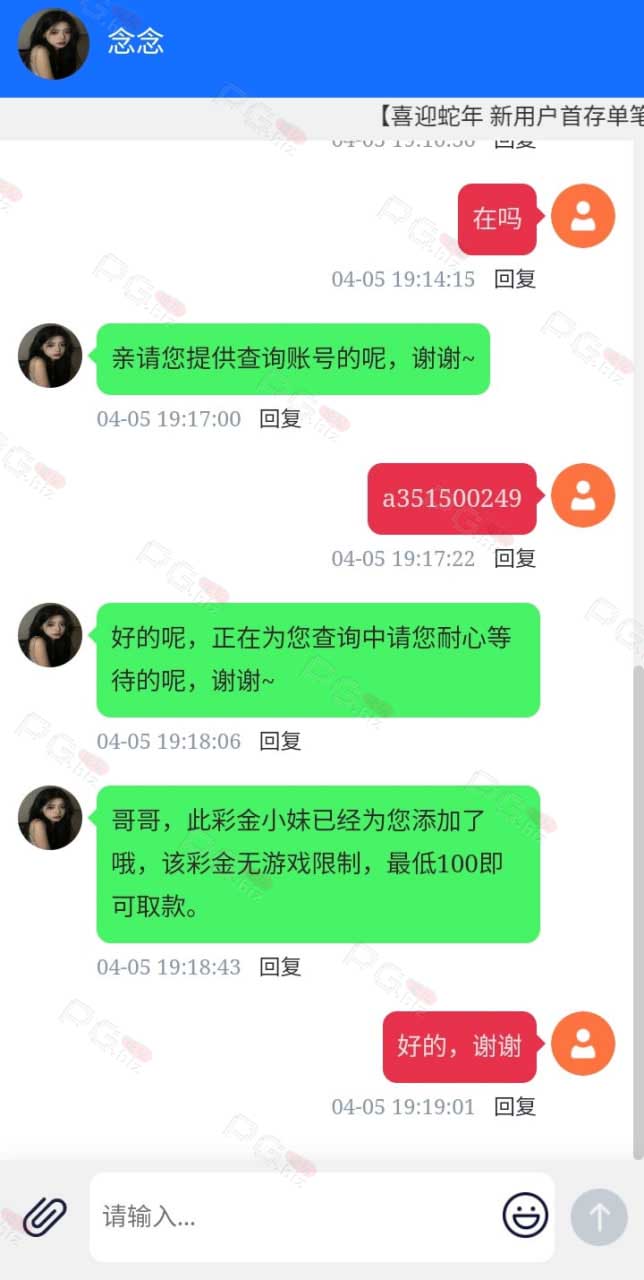Tap the send arrow button

click(x=598, y=1217)
